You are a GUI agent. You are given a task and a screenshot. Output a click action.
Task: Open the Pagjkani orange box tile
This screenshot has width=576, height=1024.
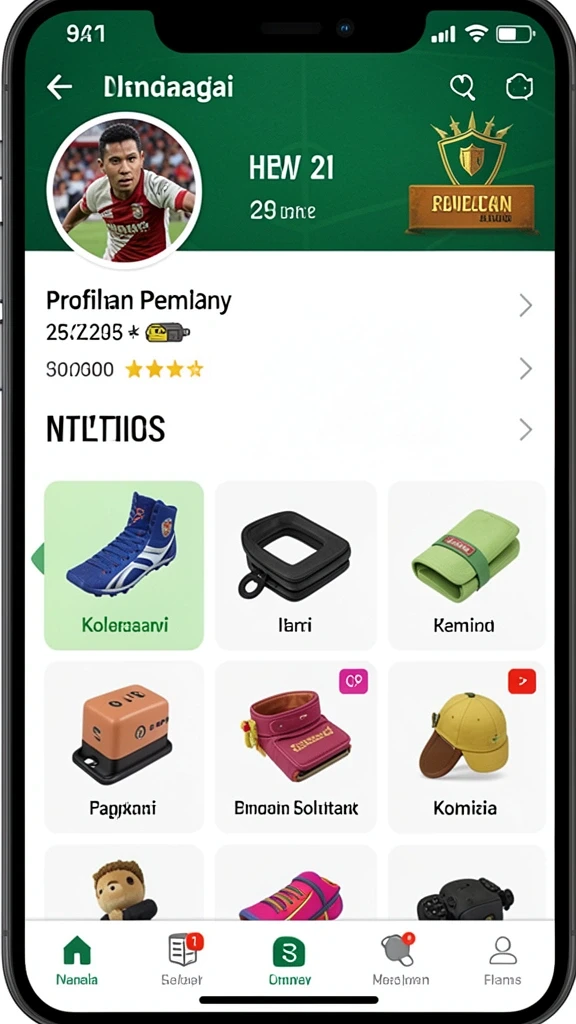click(x=124, y=747)
